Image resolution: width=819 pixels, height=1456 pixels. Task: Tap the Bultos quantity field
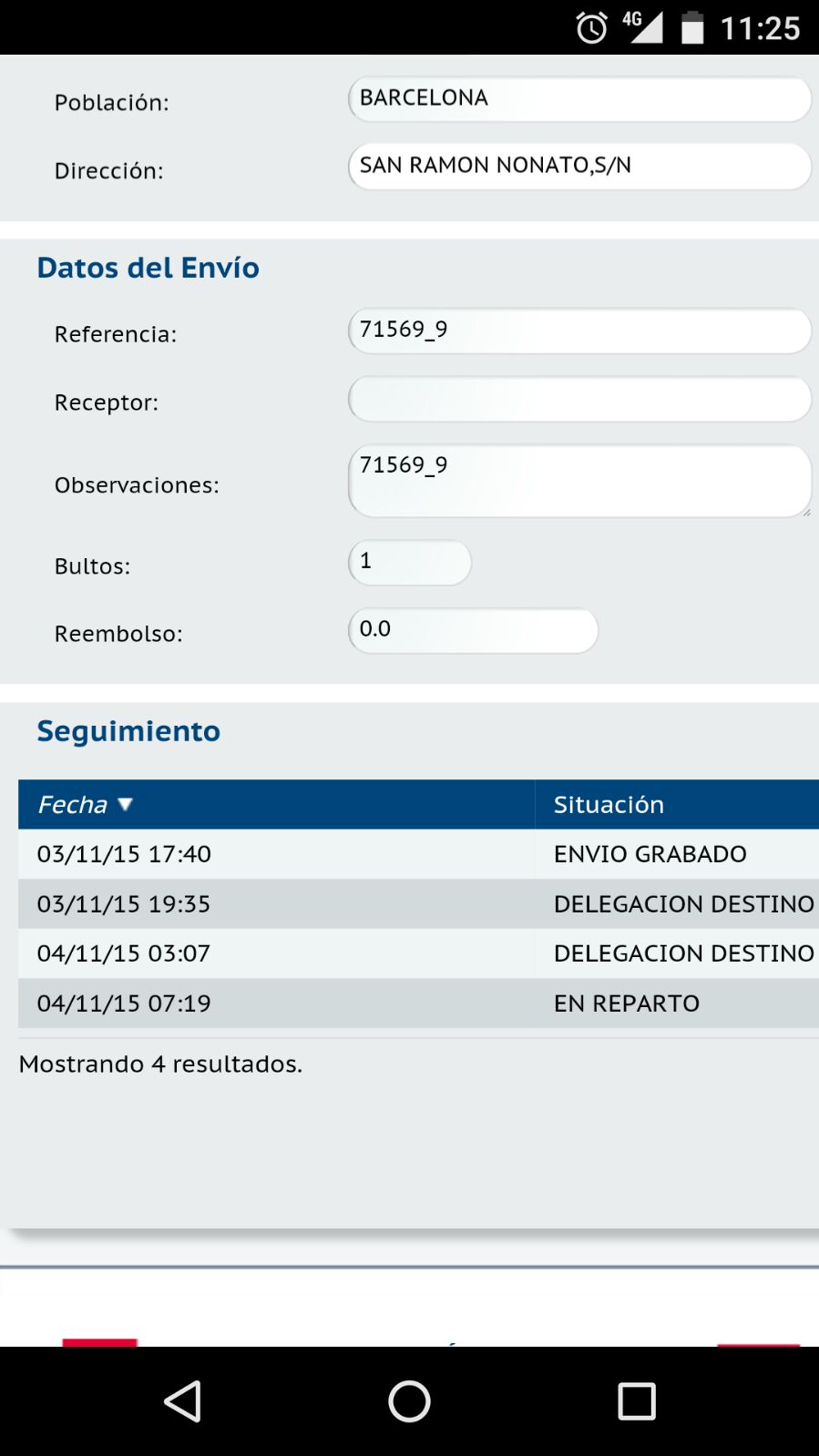click(410, 563)
